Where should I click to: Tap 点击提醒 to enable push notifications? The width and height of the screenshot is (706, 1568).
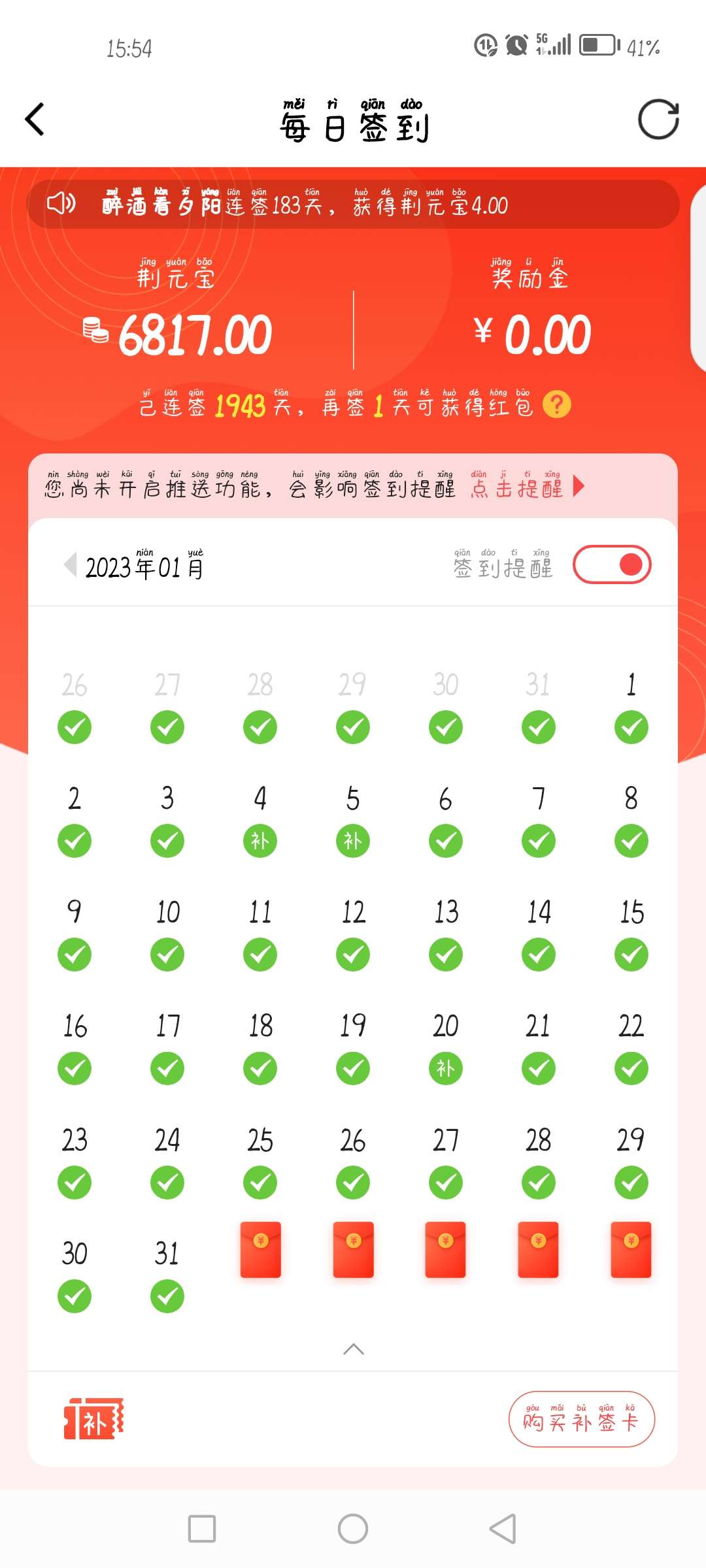[x=527, y=487]
